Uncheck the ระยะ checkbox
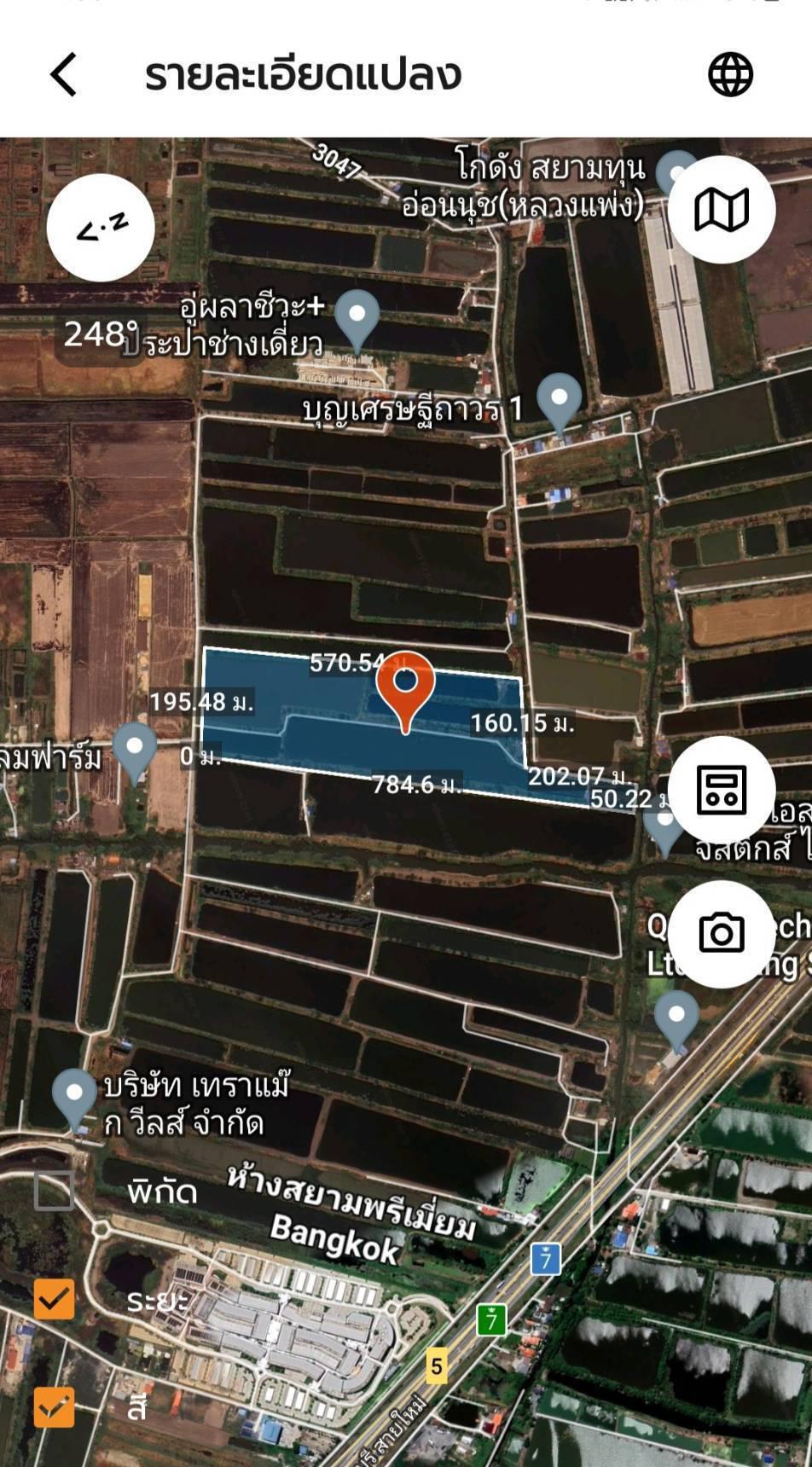 (54, 1299)
